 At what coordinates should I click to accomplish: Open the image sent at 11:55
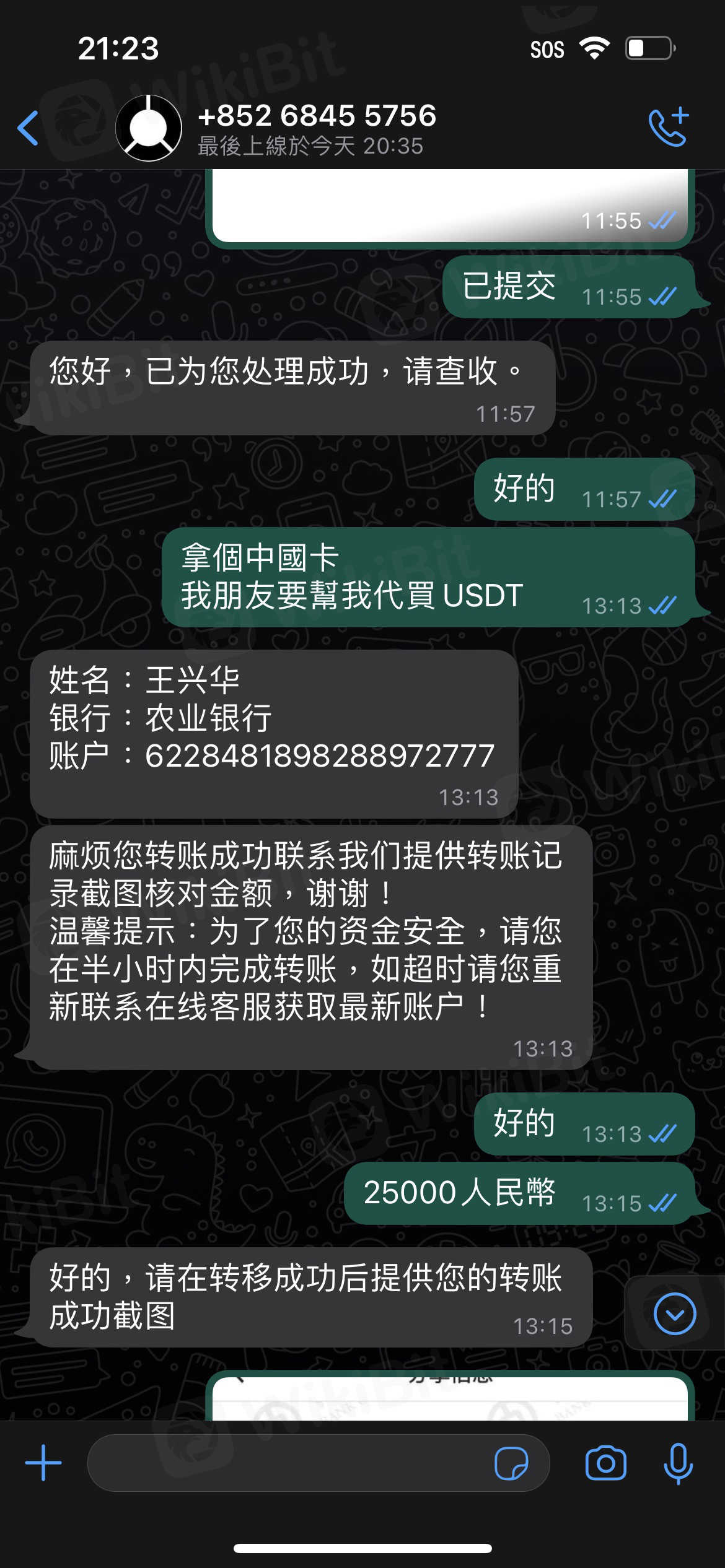coord(449,206)
